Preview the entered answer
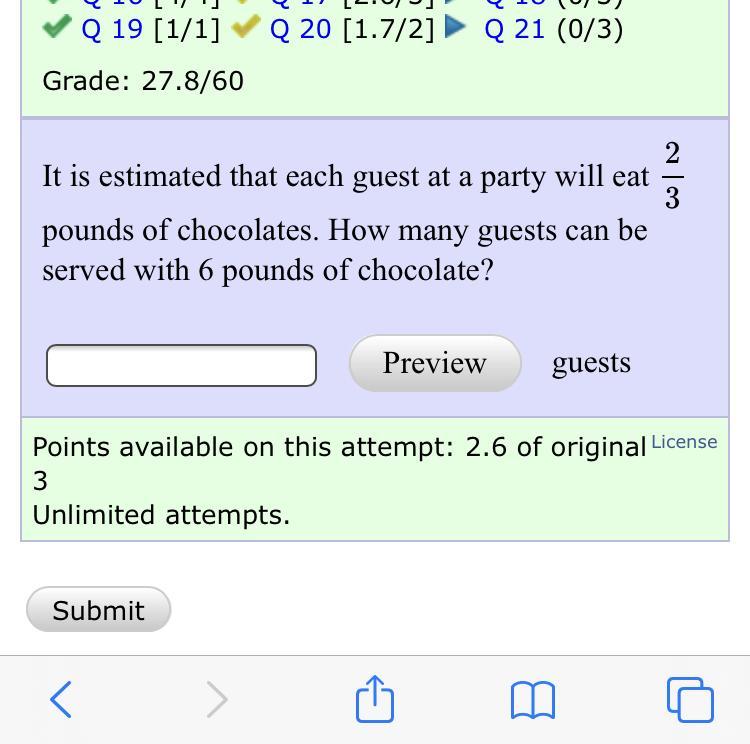 point(435,363)
